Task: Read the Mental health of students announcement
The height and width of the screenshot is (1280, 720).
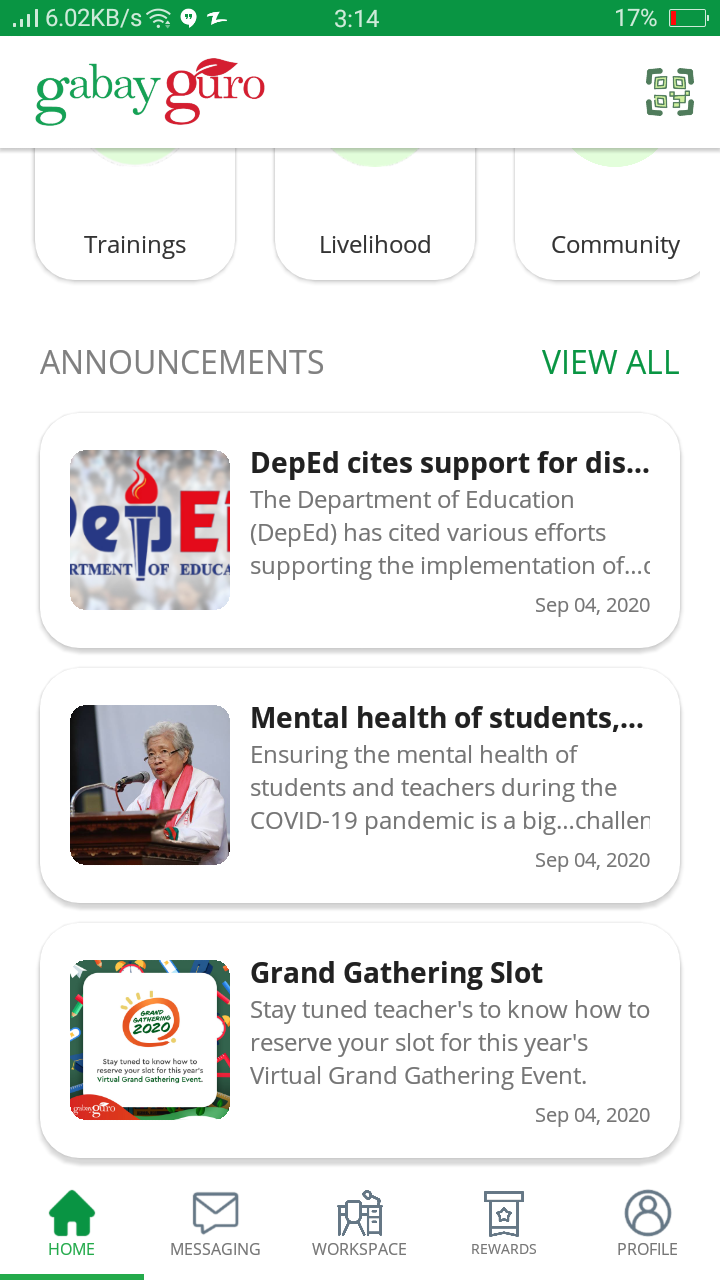Action: pos(360,786)
